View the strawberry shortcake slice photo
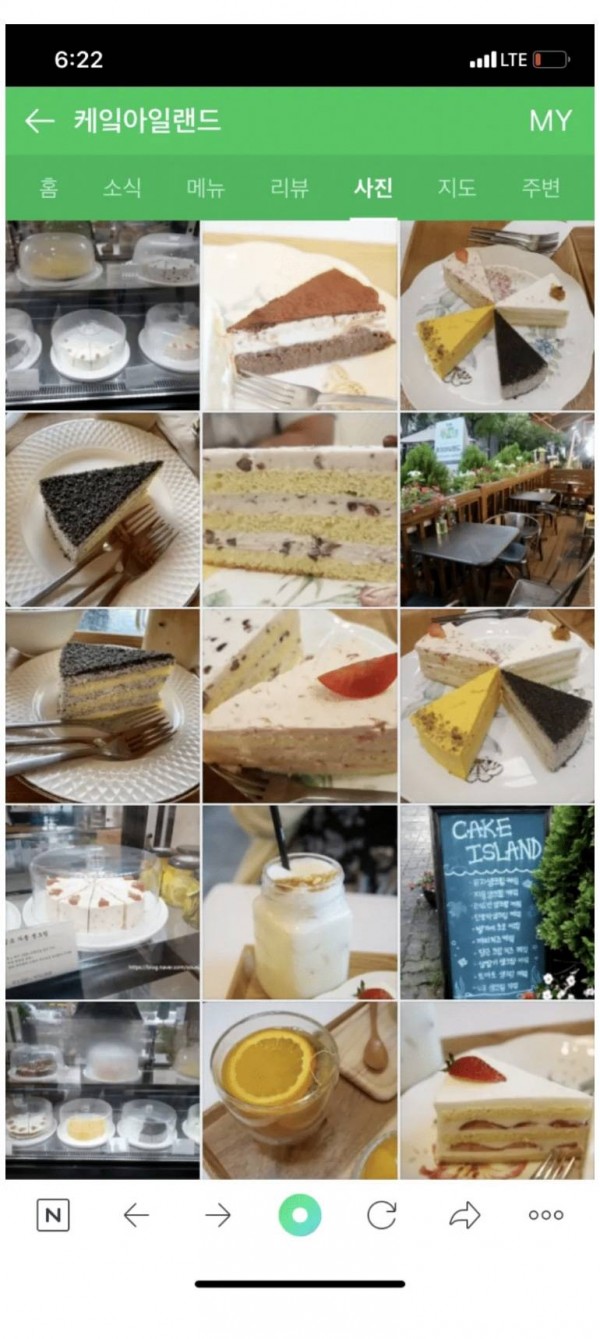This screenshot has height=1339, width=600. click(x=497, y=1090)
